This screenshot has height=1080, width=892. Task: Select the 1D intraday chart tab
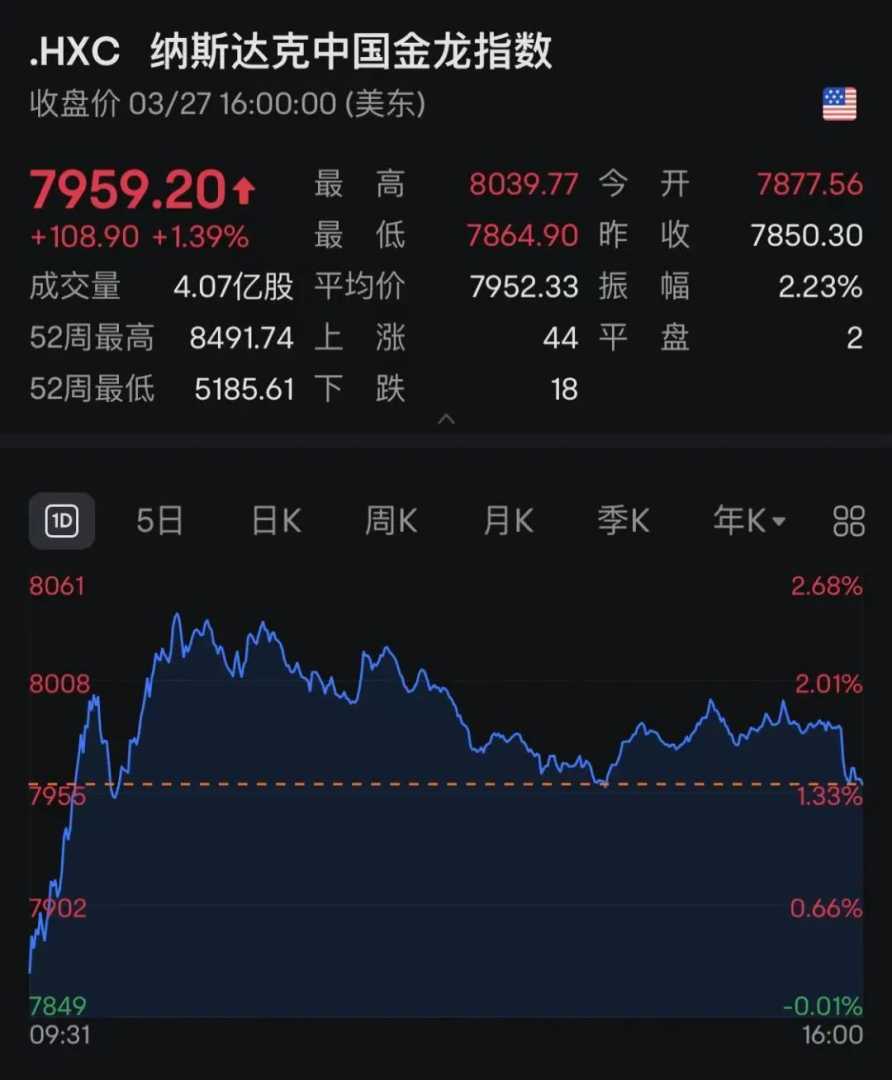62,520
